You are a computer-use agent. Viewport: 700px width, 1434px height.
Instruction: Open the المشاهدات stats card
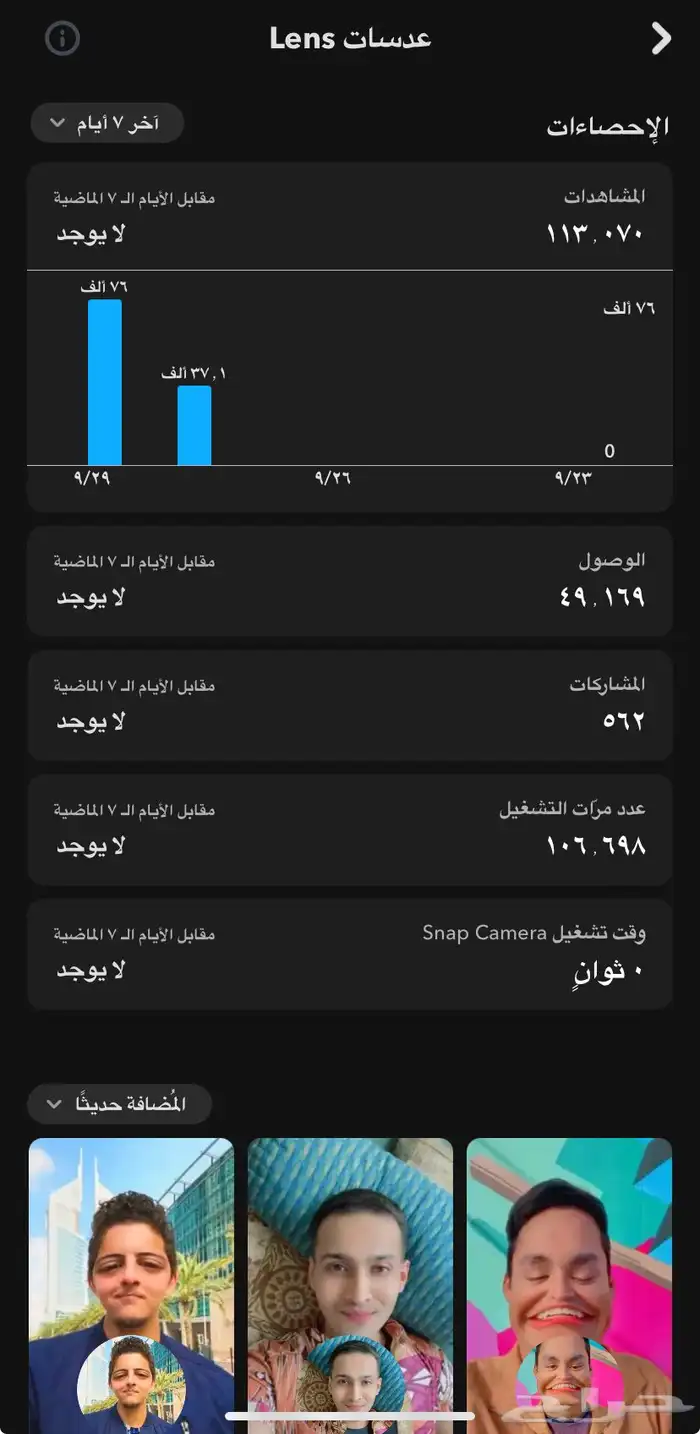[350, 338]
